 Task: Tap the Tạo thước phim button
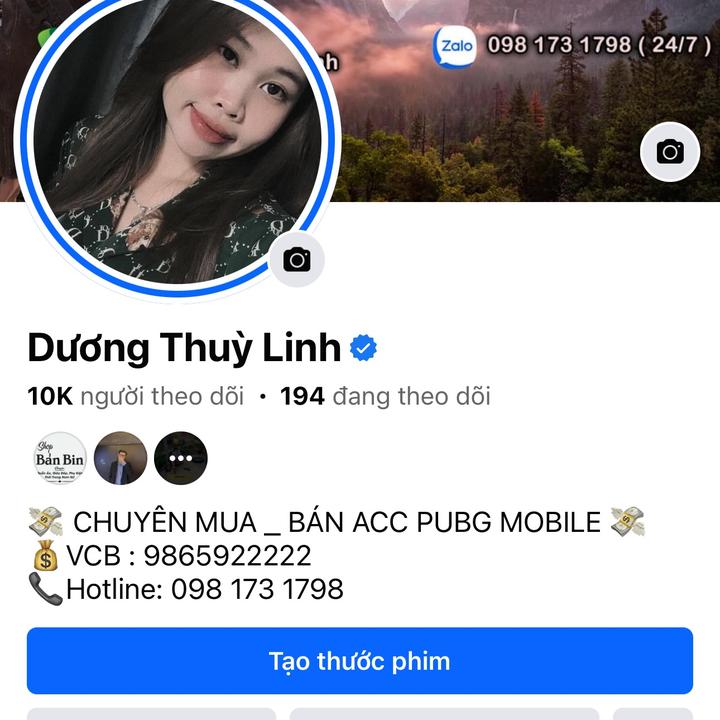[x=360, y=661]
